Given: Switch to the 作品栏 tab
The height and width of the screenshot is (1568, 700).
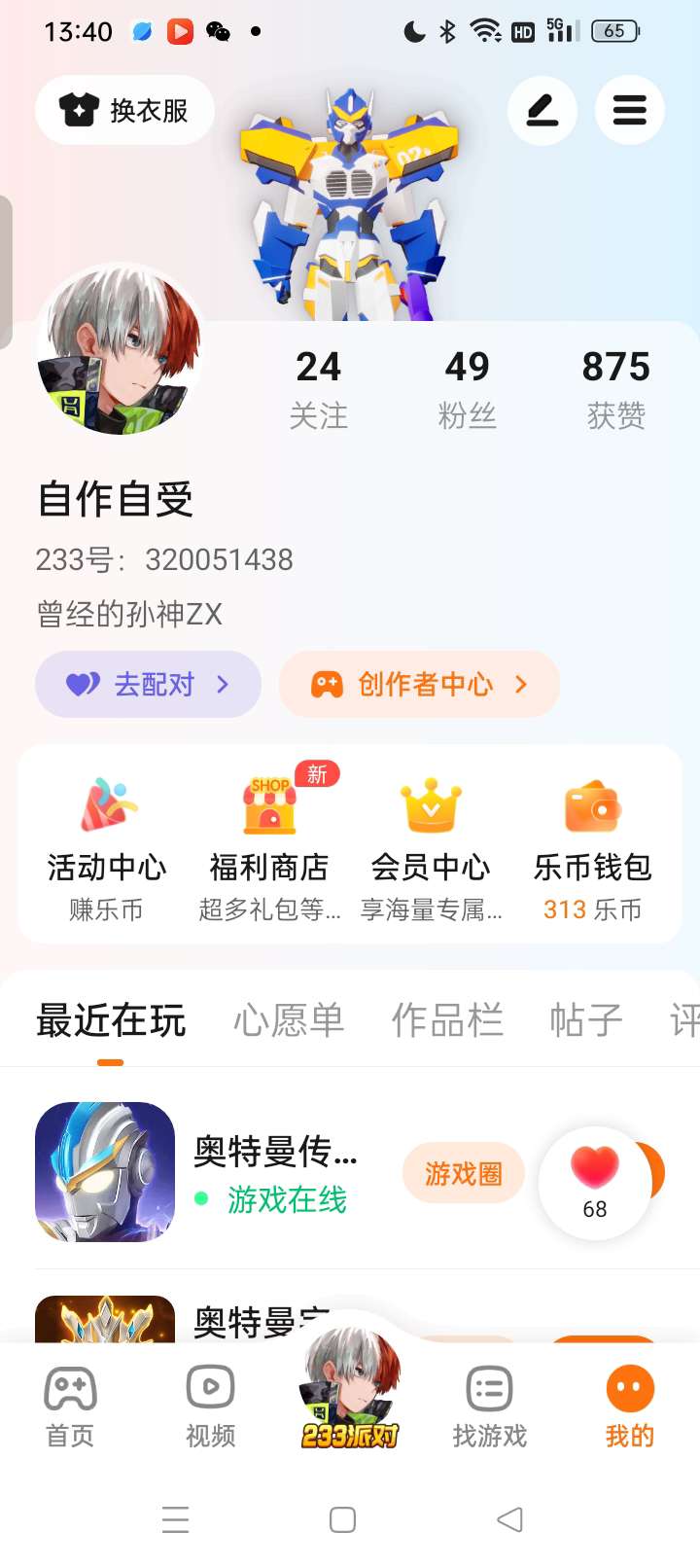Looking at the screenshot, I should tap(447, 1020).
